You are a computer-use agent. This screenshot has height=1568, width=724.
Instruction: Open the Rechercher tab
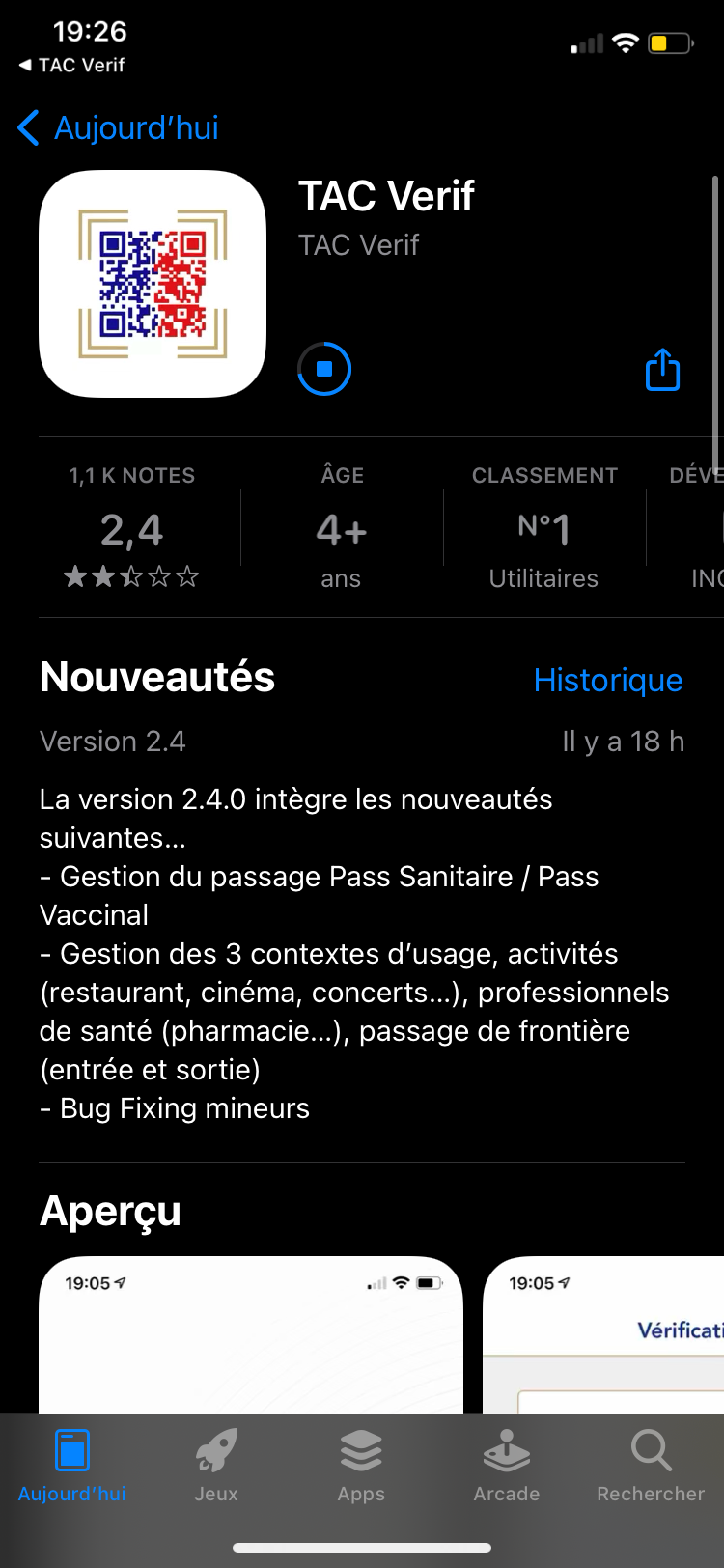click(651, 1465)
